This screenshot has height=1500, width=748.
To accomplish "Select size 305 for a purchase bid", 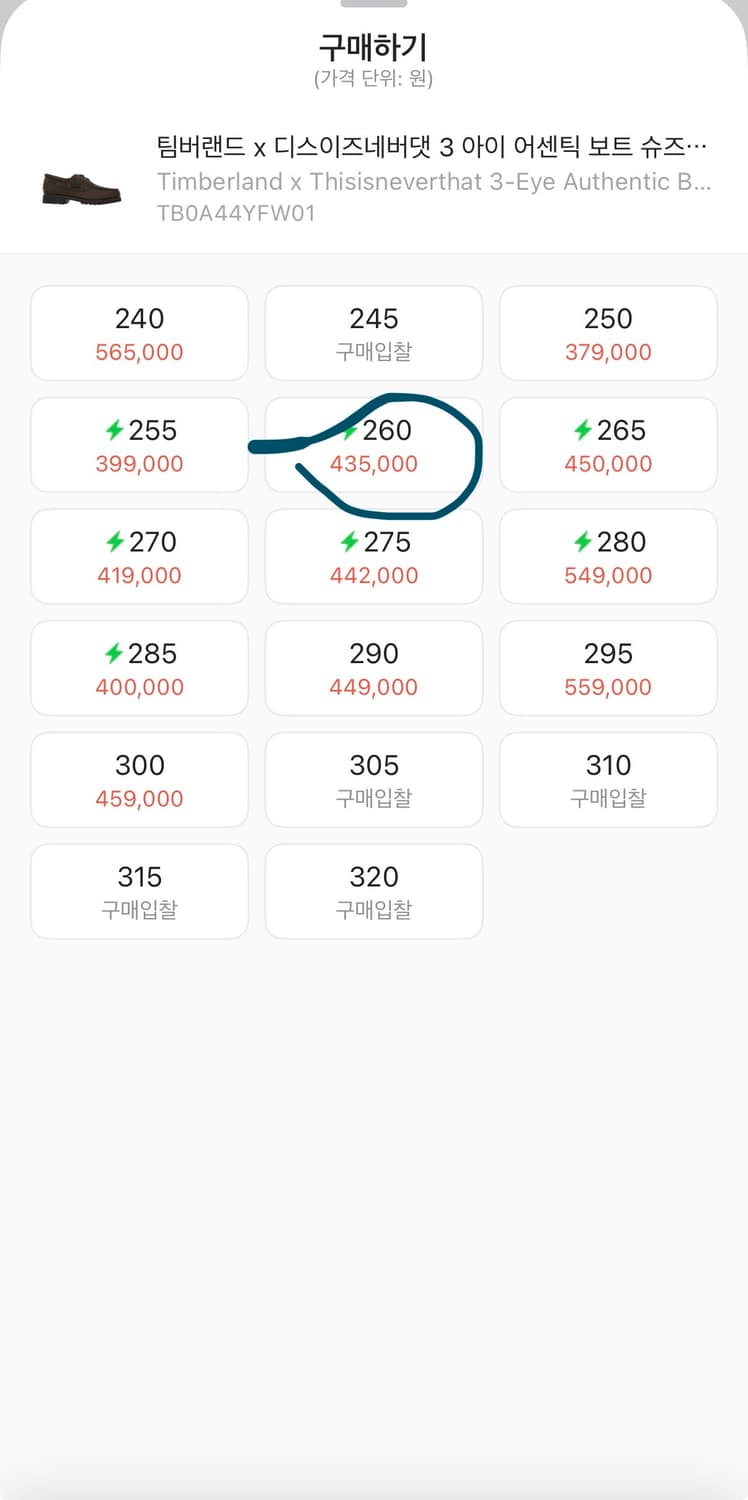I will 373,780.
